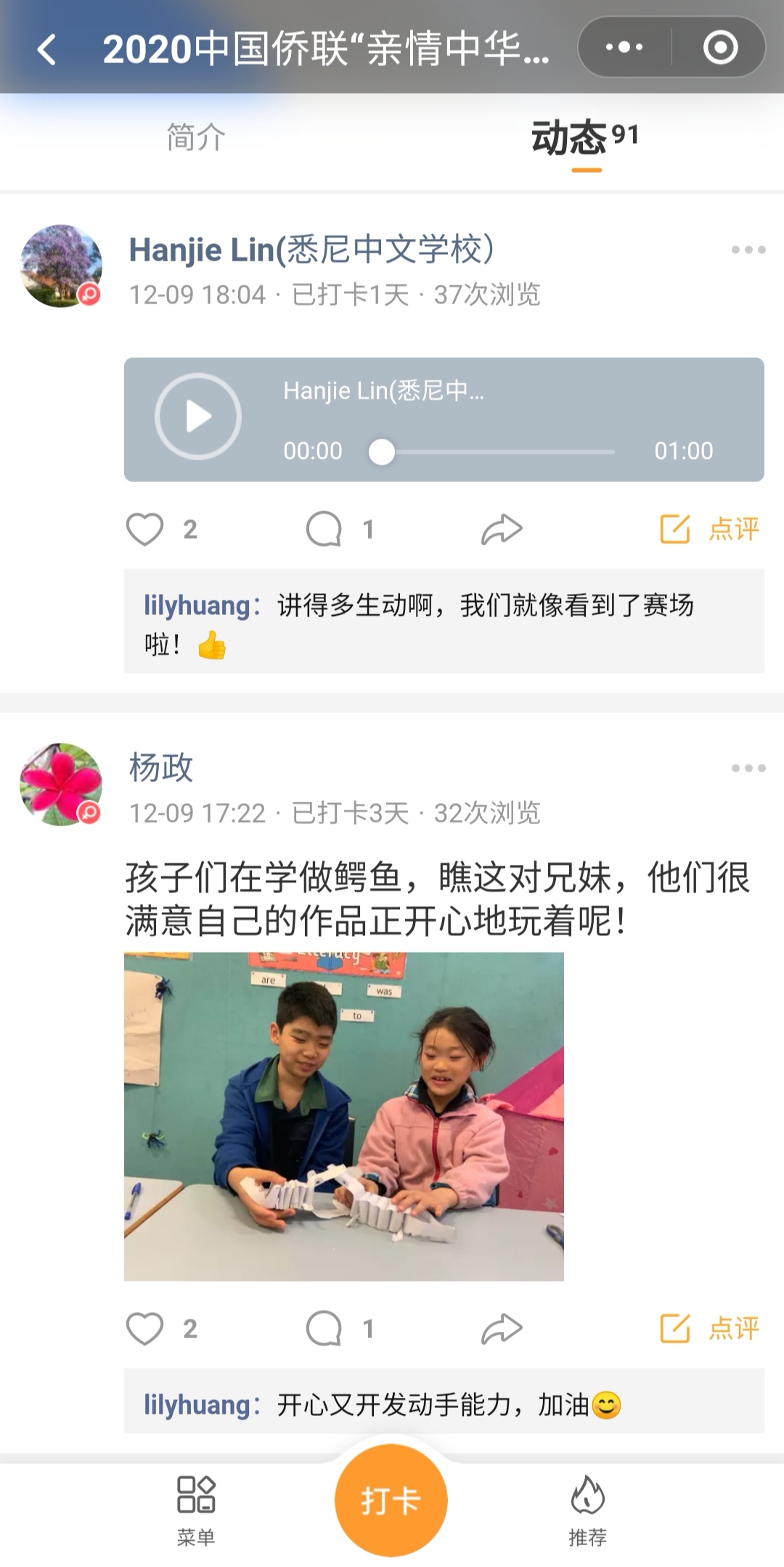Tap 点评 on Hanjie Lin's post

coord(709,529)
